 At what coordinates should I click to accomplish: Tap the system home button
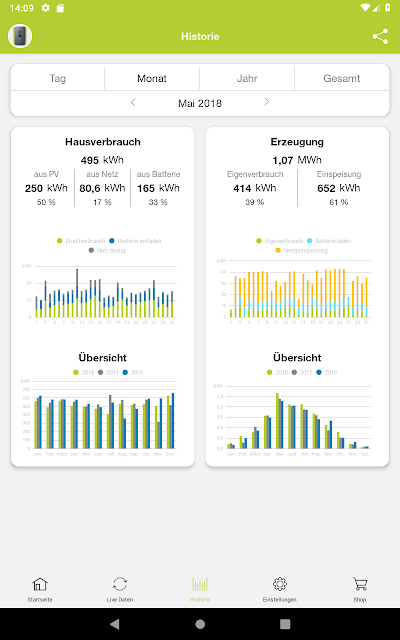point(200,624)
